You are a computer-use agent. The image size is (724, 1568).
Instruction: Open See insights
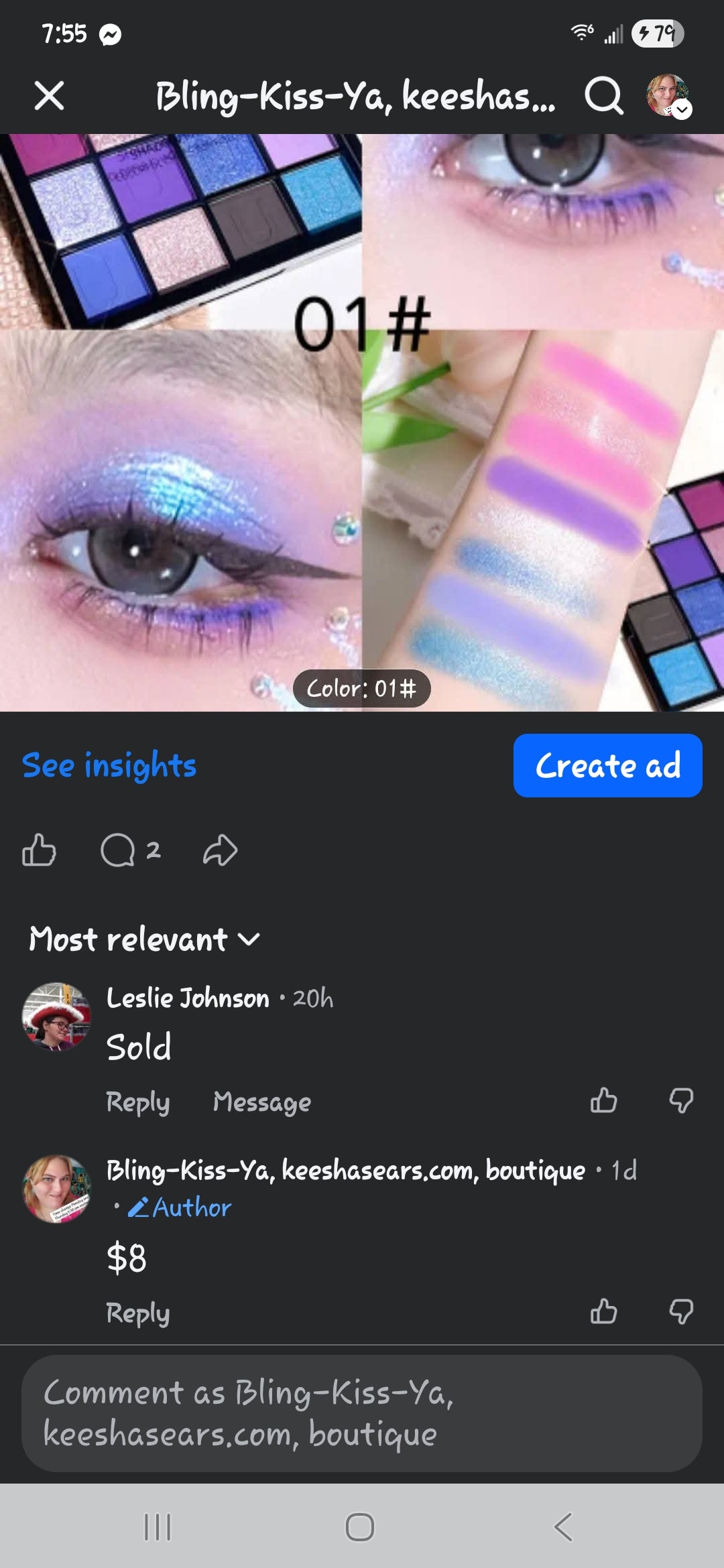pyautogui.click(x=109, y=765)
